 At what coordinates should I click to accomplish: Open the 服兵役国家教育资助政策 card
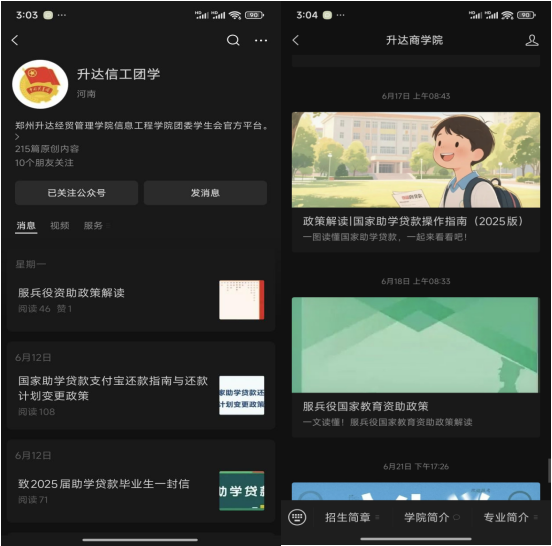point(416,367)
